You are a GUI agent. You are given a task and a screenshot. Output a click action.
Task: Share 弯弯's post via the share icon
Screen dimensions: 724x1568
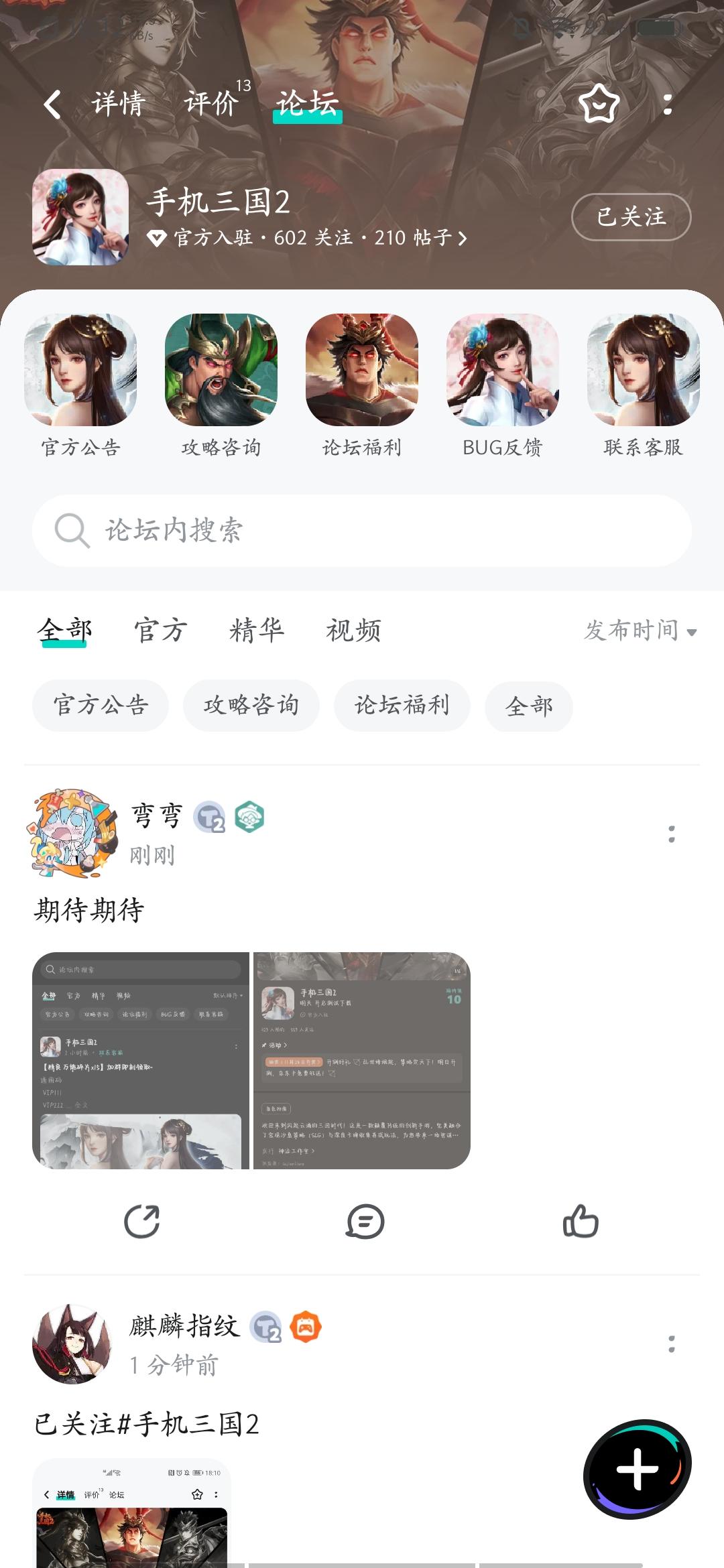pyautogui.click(x=141, y=1221)
